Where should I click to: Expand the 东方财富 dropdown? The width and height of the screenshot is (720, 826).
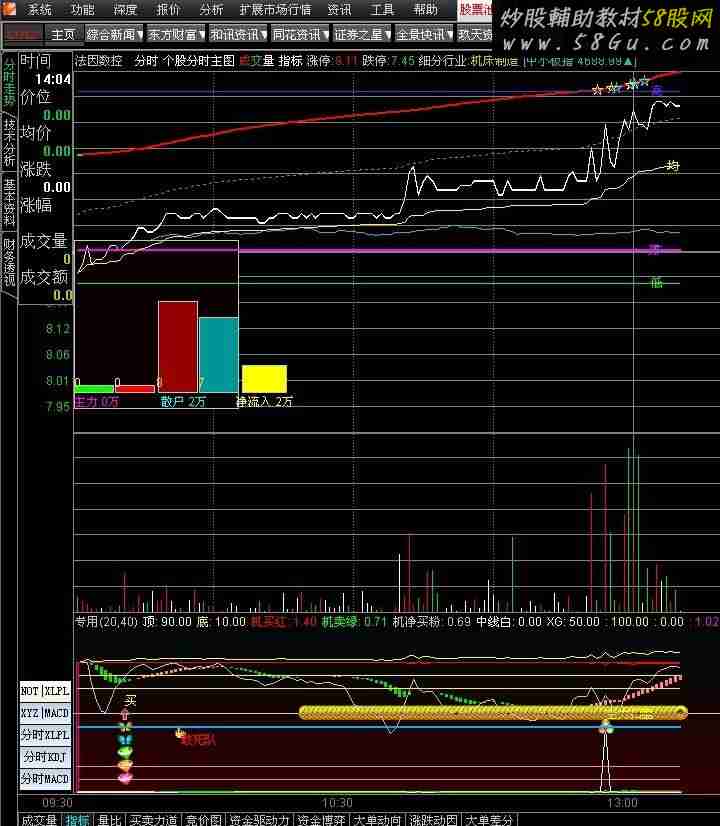(x=177, y=34)
